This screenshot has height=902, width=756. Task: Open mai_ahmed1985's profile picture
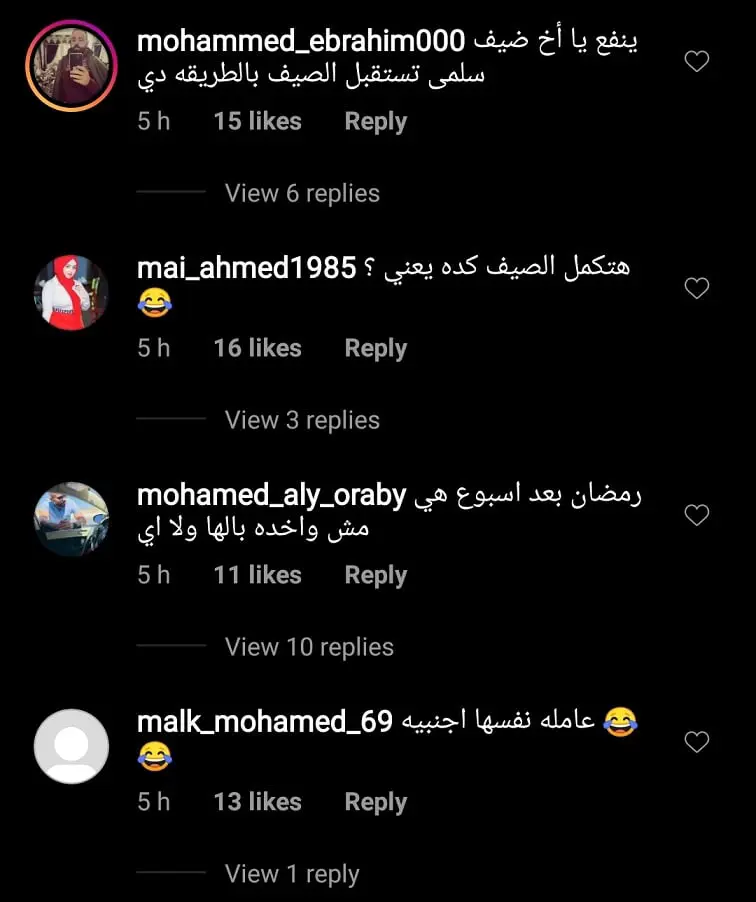[x=71, y=291]
